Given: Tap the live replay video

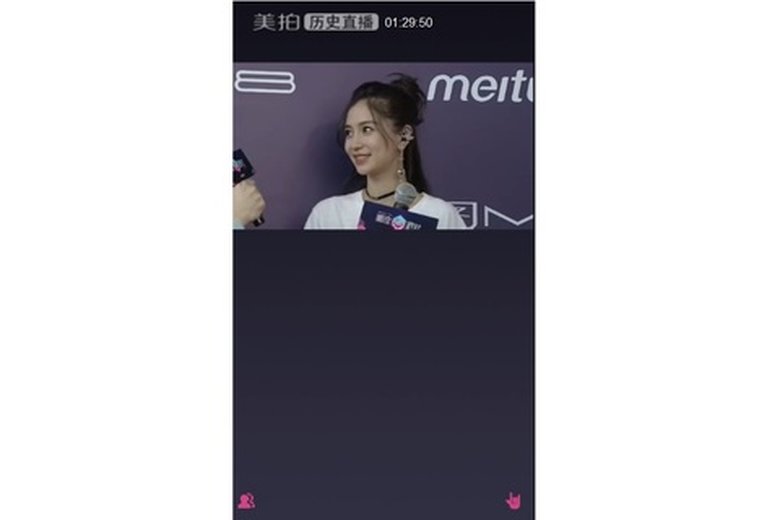Looking at the screenshot, I should [383, 147].
